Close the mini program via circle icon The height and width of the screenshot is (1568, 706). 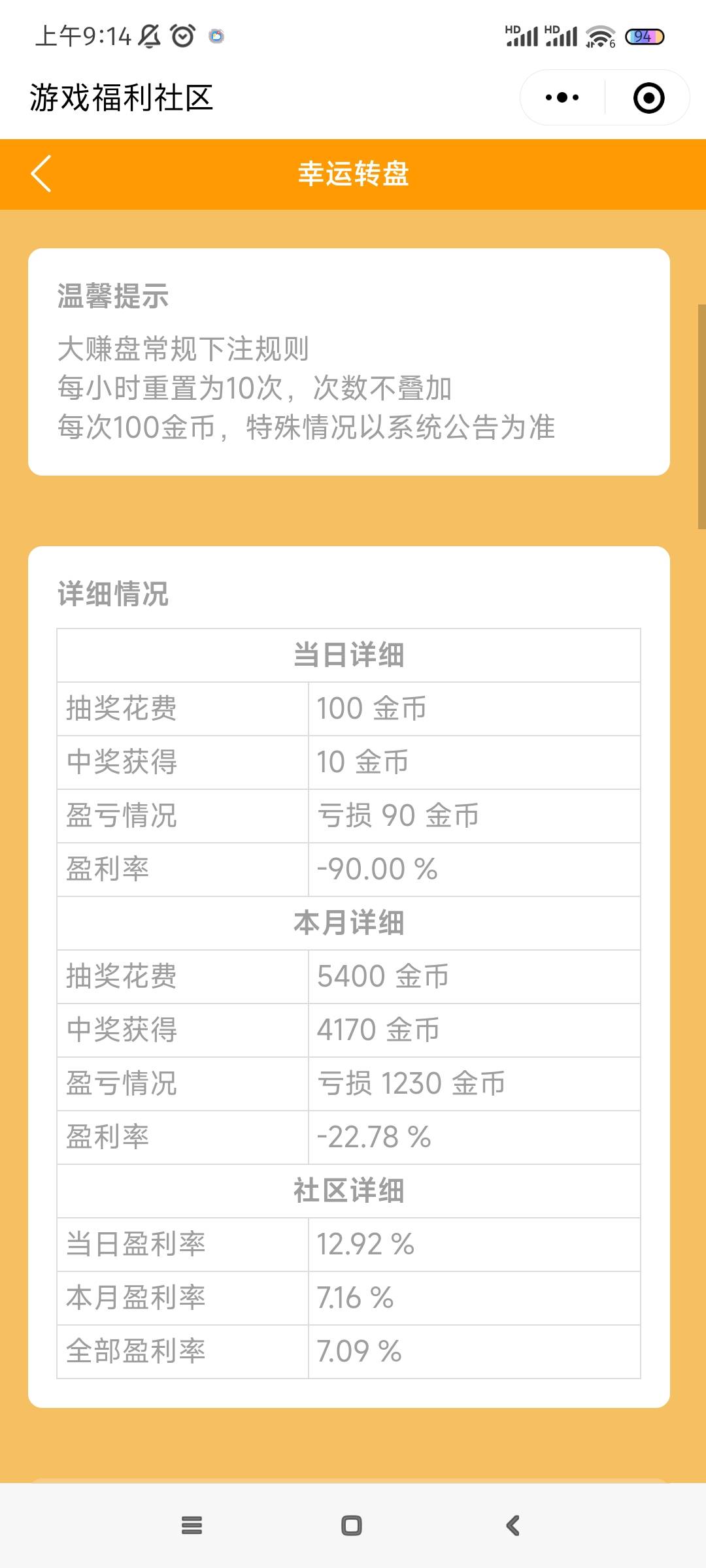tap(648, 98)
